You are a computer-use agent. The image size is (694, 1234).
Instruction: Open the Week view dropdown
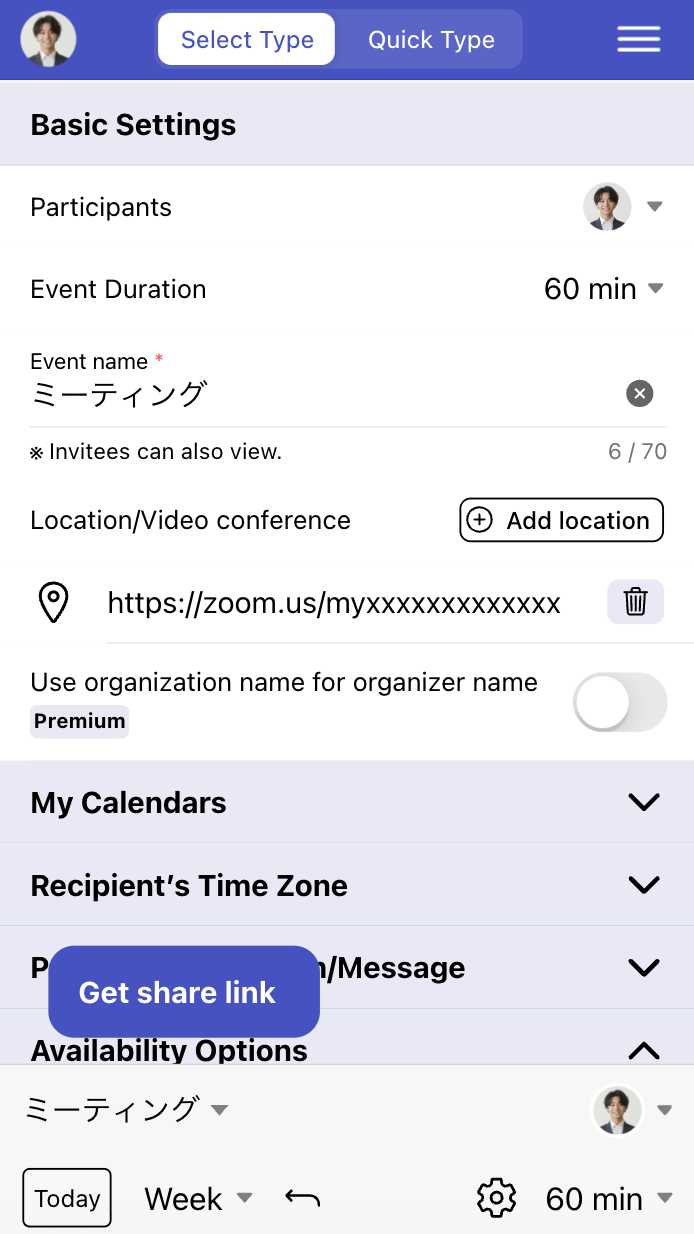198,1198
